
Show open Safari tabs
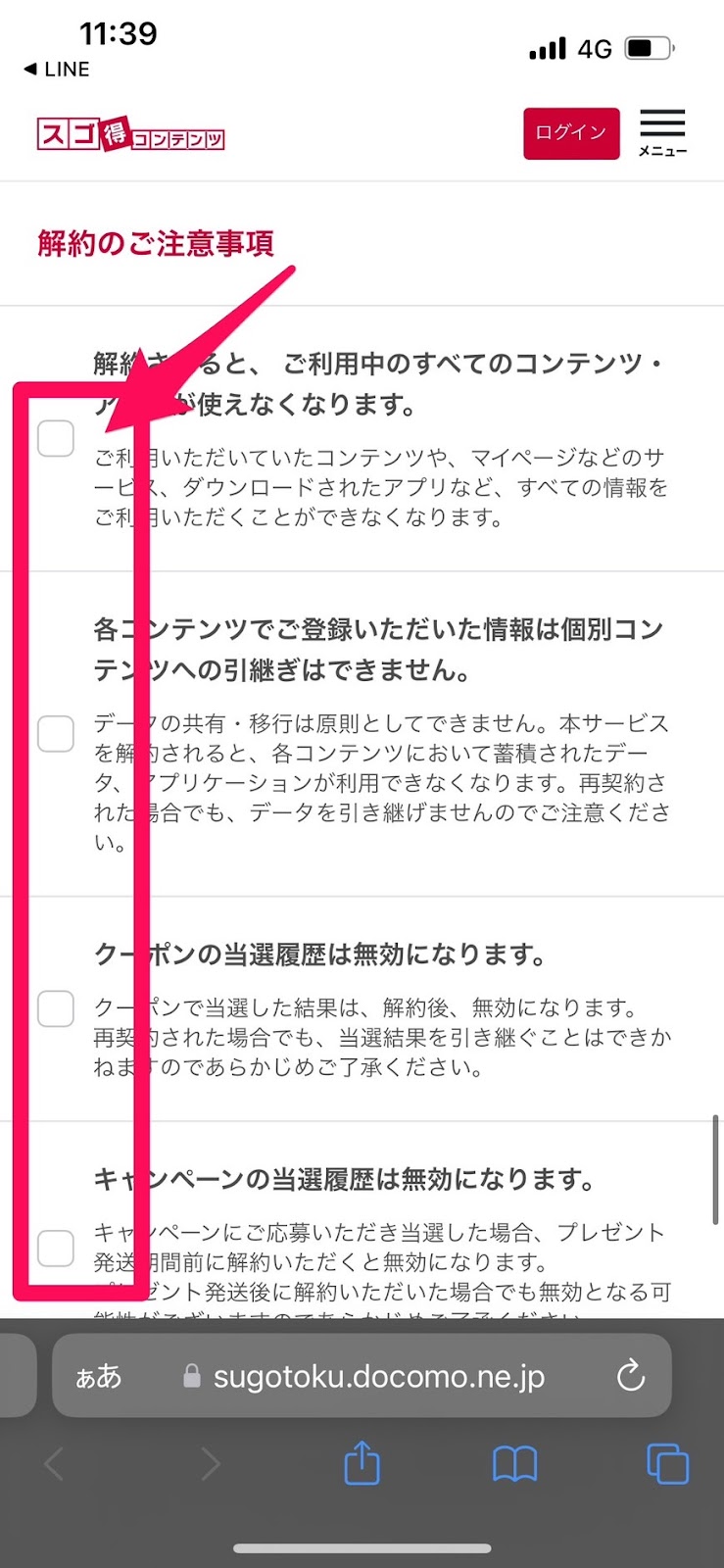pos(668,1464)
